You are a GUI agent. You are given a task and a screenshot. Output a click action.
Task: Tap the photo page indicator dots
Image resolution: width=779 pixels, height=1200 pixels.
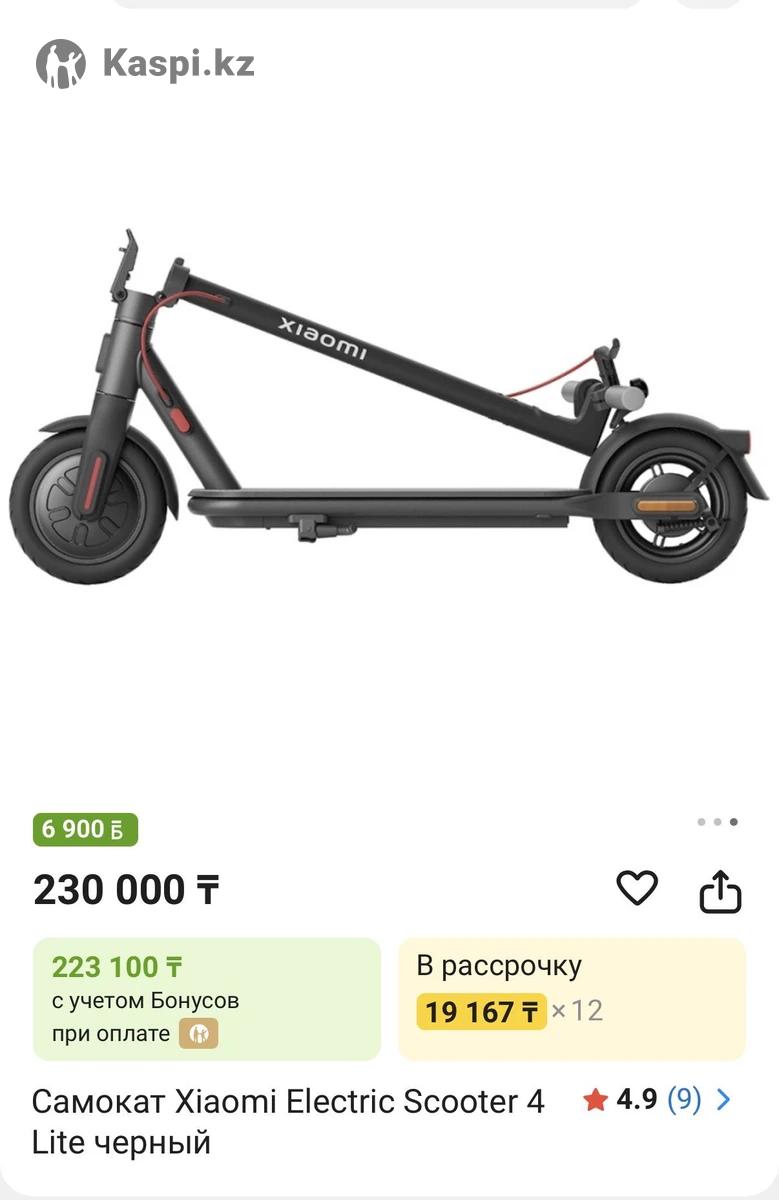coord(718,822)
